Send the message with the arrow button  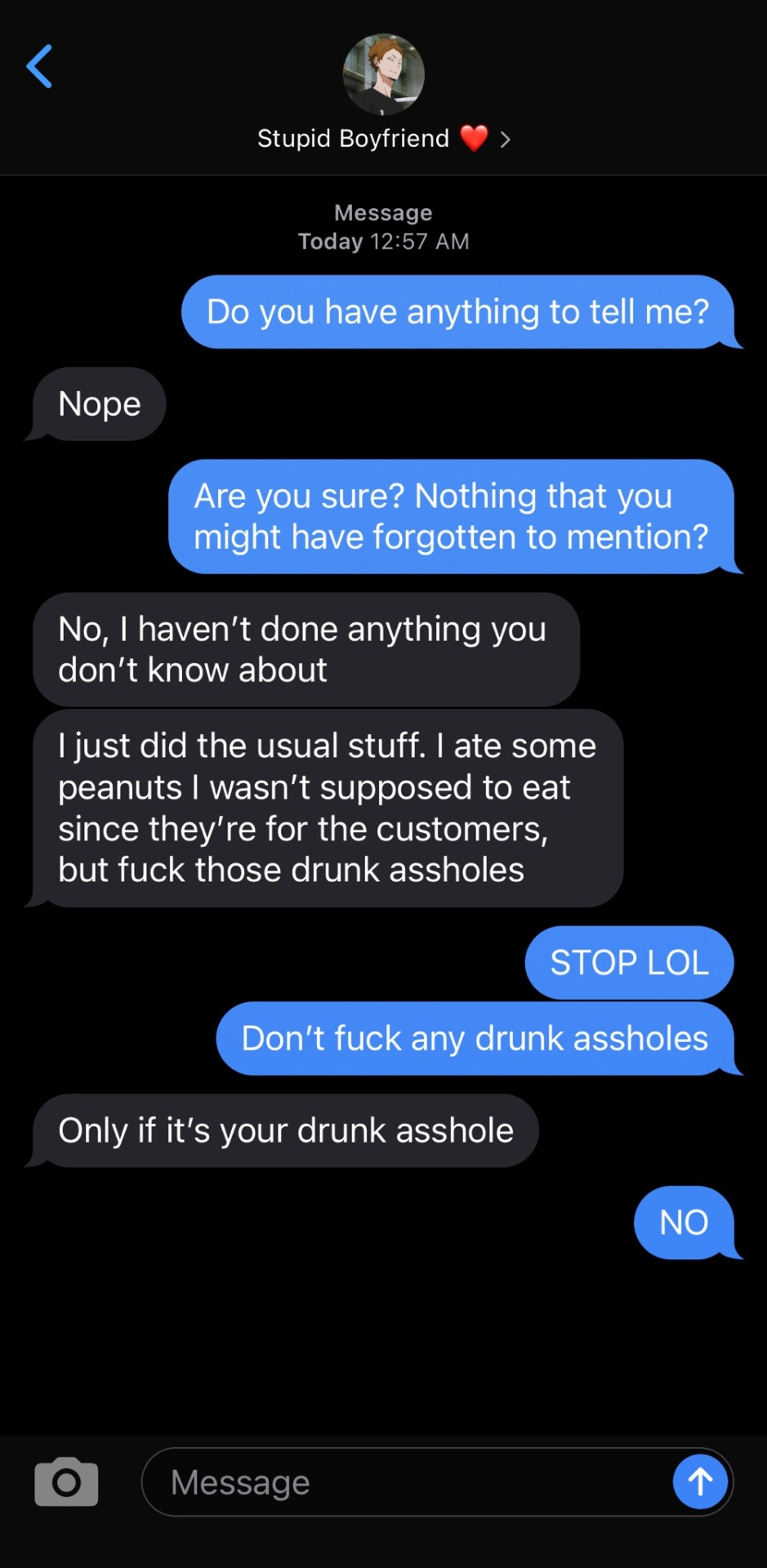click(700, 1481)
